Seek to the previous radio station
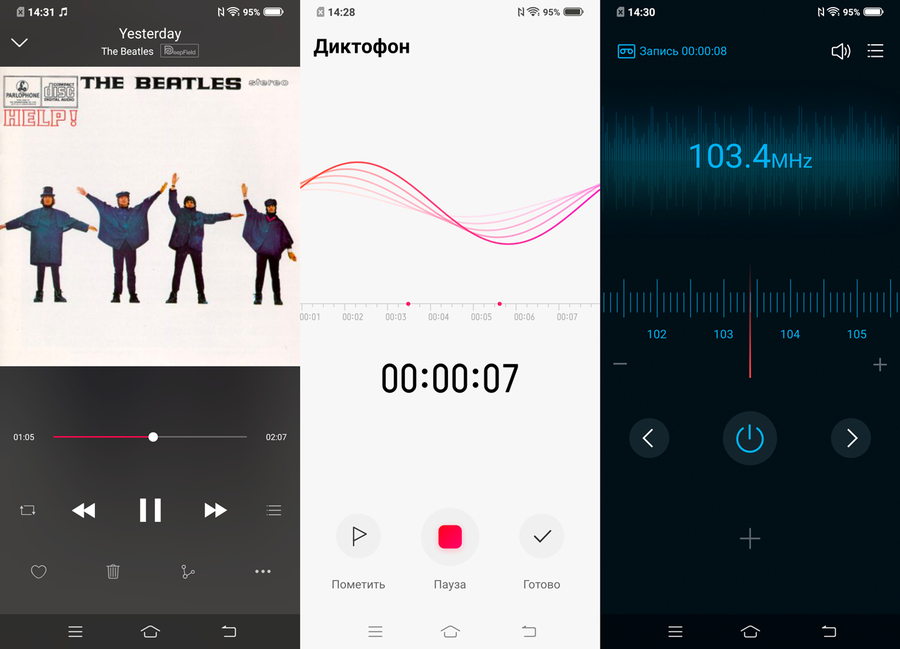Image resolution: width=900 pixels, height=649 pixels. 649,438
